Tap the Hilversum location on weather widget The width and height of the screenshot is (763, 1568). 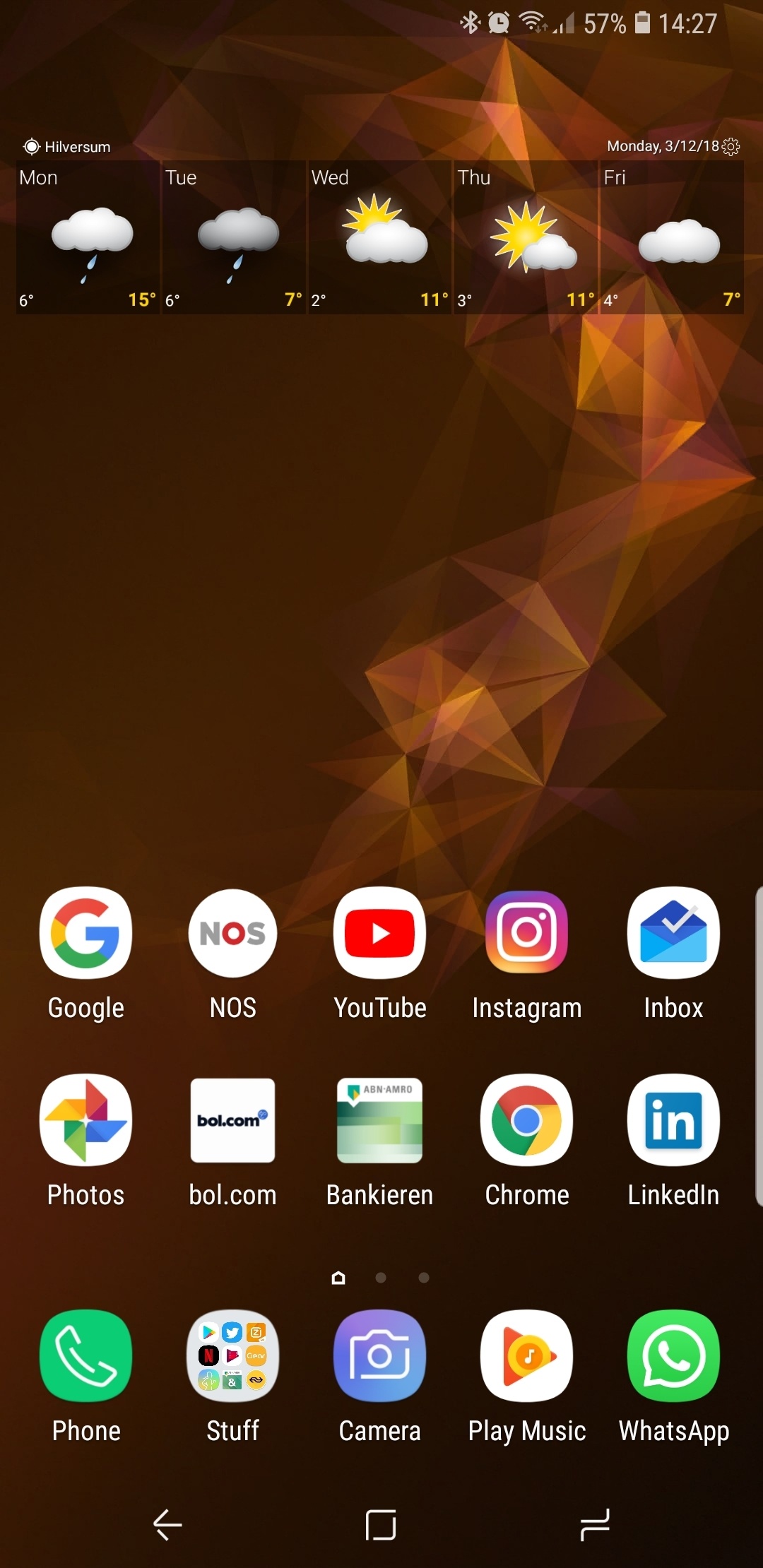click(69, 146)
